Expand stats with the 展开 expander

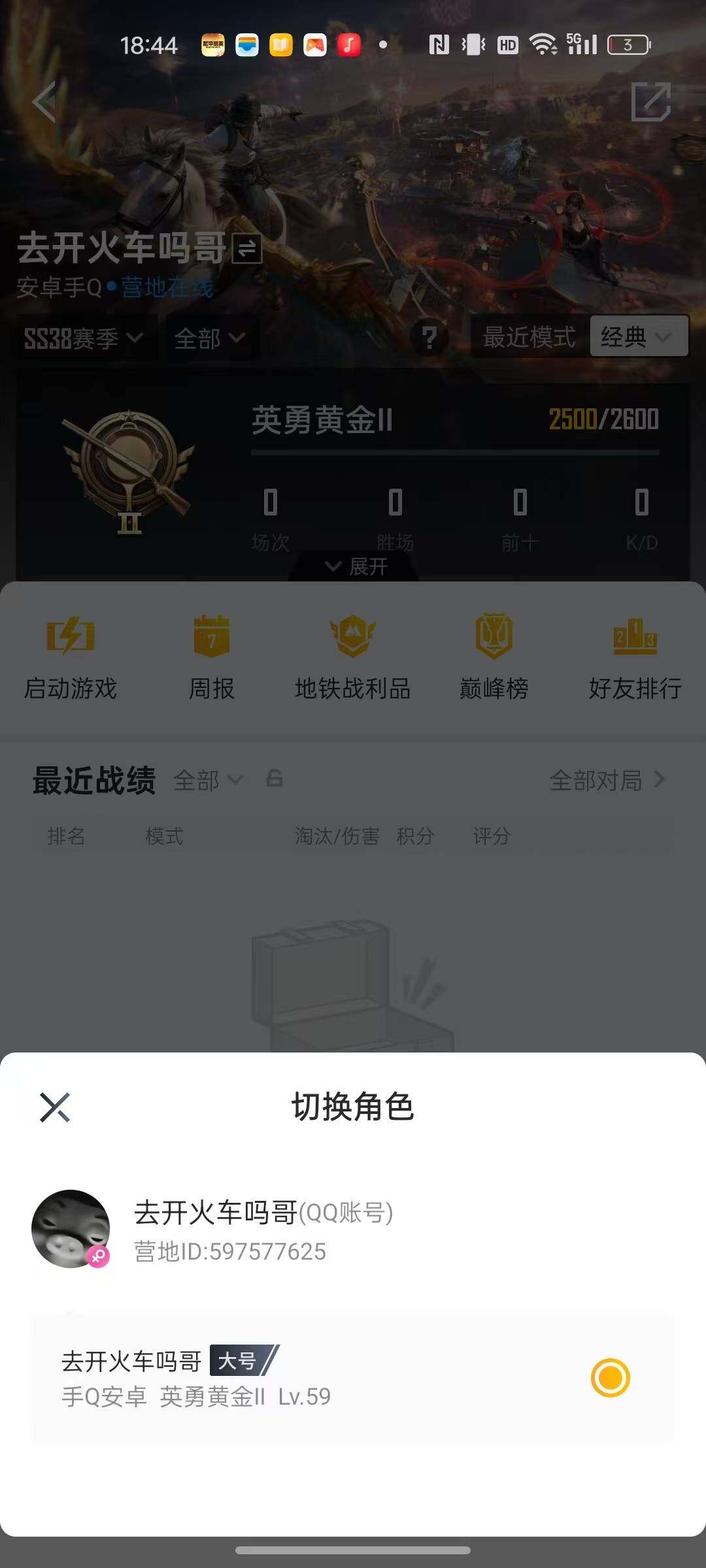[353, 567]
